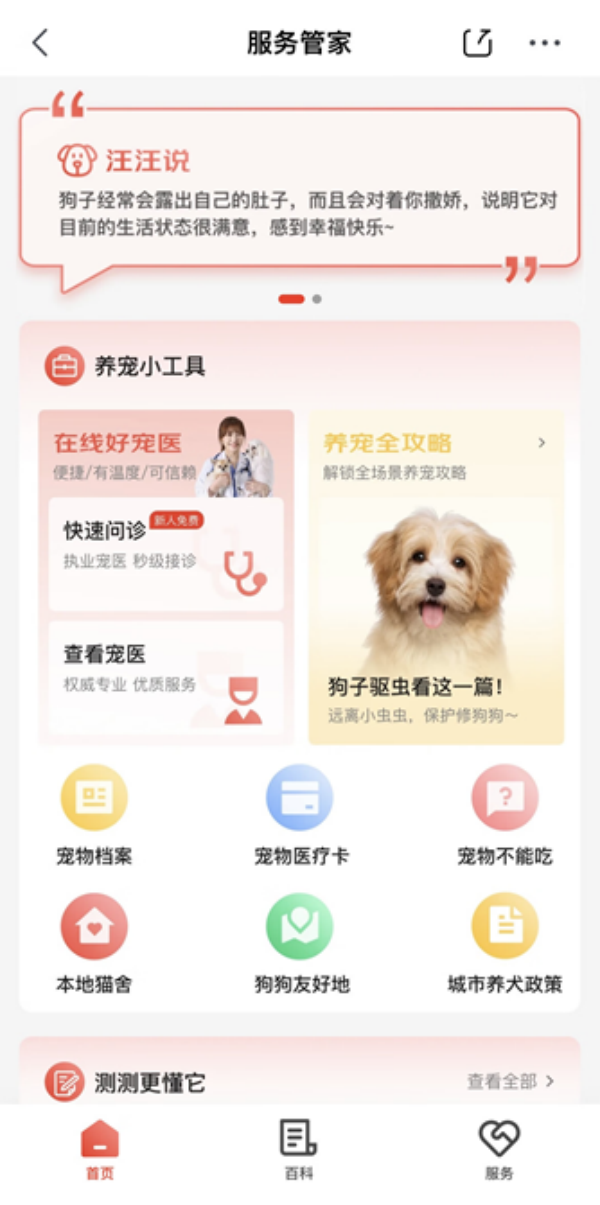Switch to the 服务 tab
This screenshot has height=1205, width=600.
click(x=499, y=1150)
